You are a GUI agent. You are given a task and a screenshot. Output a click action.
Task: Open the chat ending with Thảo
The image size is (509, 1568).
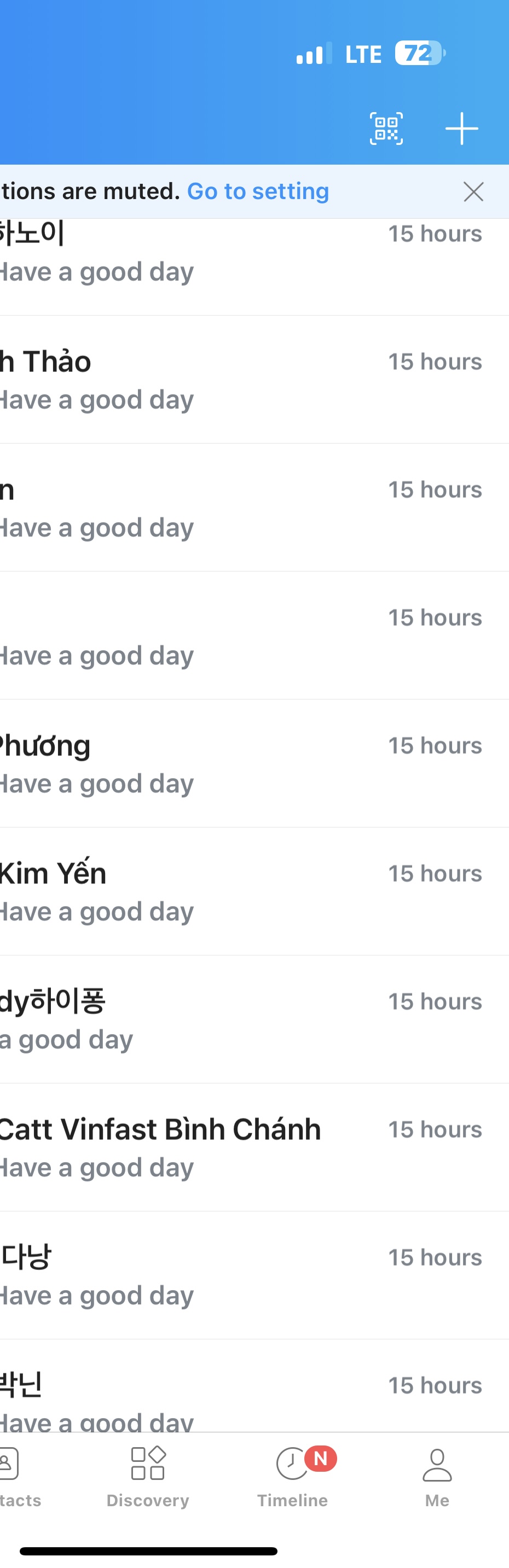click(244, 380)
